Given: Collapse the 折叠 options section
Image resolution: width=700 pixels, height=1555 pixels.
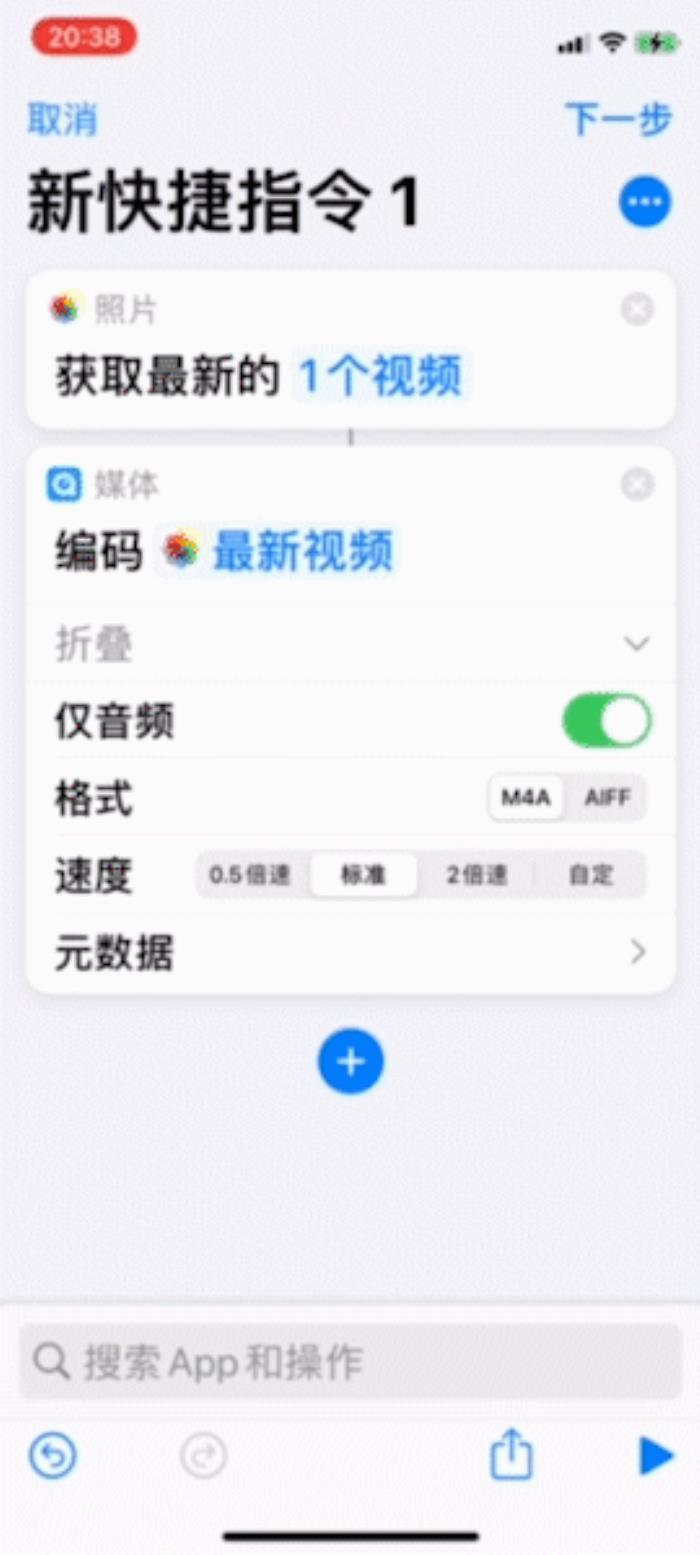Looking at the screenshot, I should click(x=637, y=644).
